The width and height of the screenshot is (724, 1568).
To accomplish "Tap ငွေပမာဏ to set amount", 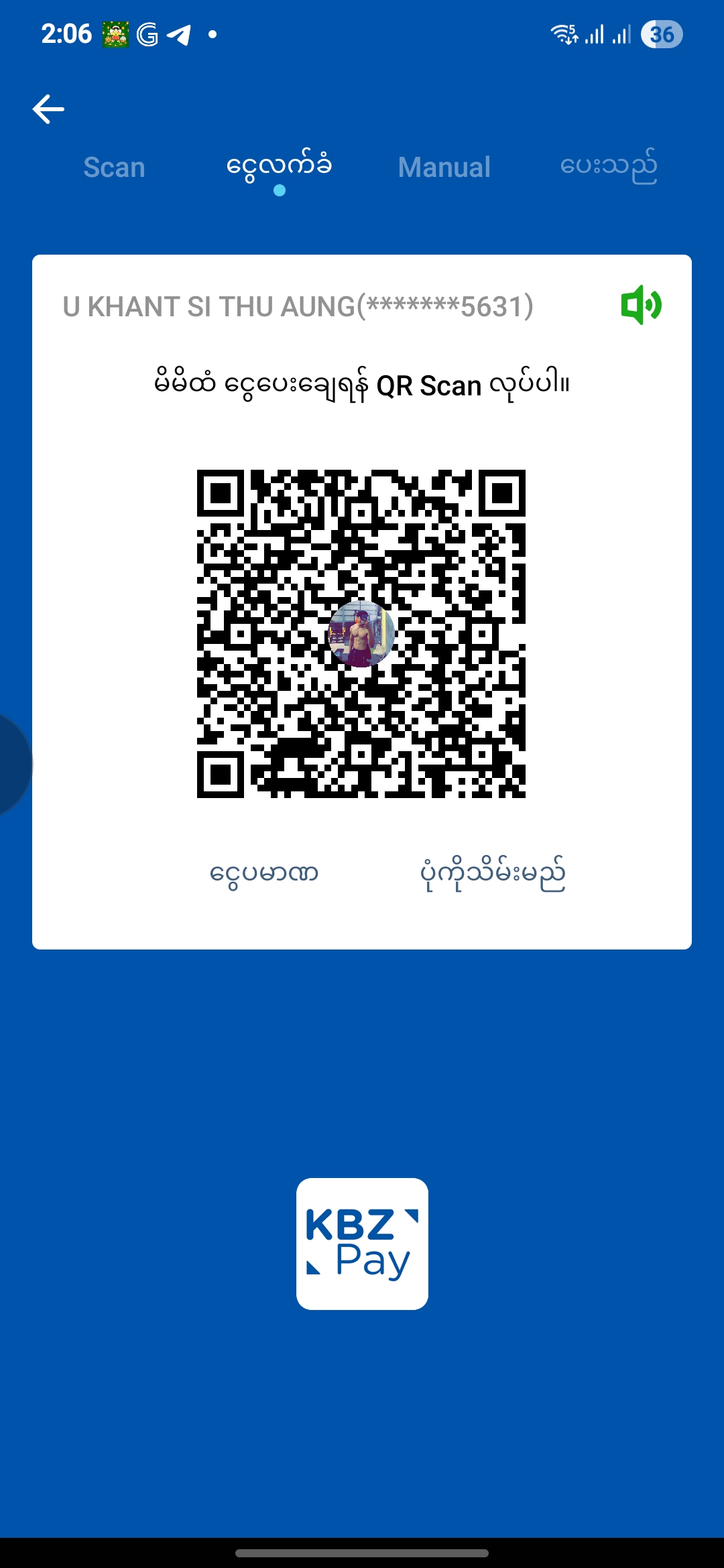I will pos(264,874).
